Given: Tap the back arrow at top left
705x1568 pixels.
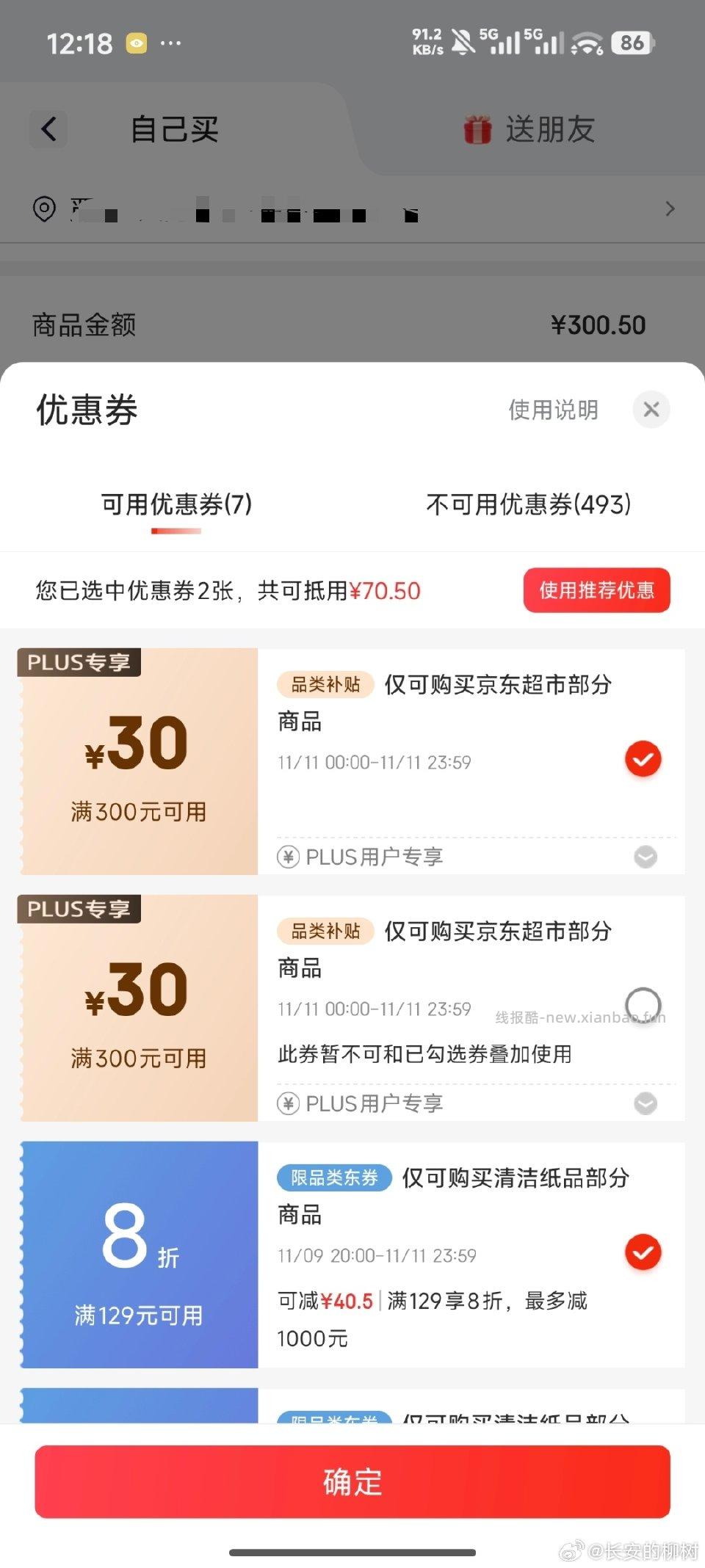Looking at the screenshot, I should 48,128.
